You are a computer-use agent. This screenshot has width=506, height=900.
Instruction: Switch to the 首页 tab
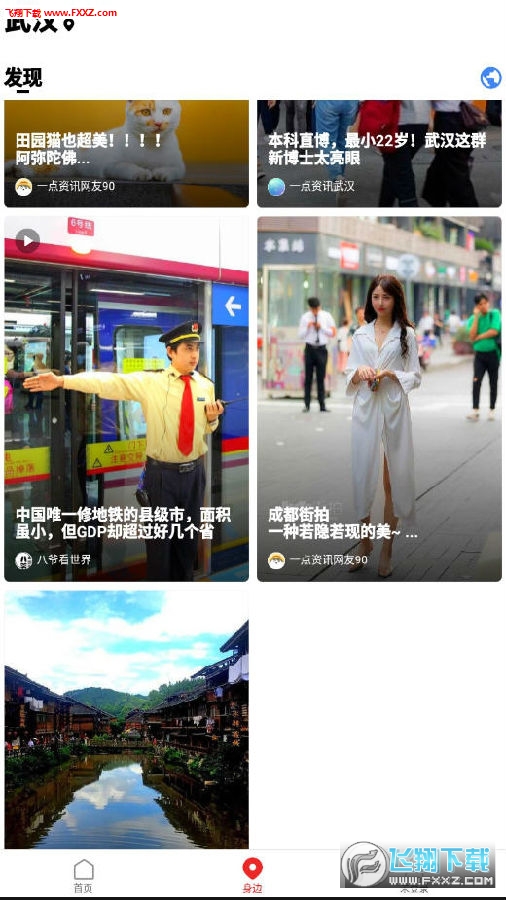point(83,876)
